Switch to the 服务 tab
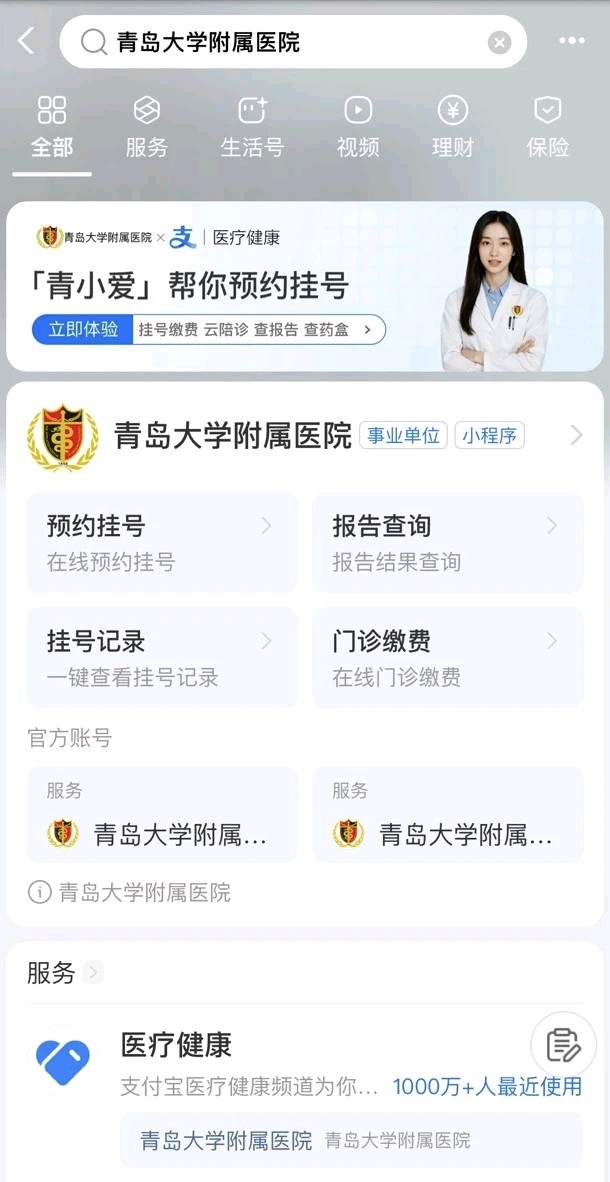 147,127
